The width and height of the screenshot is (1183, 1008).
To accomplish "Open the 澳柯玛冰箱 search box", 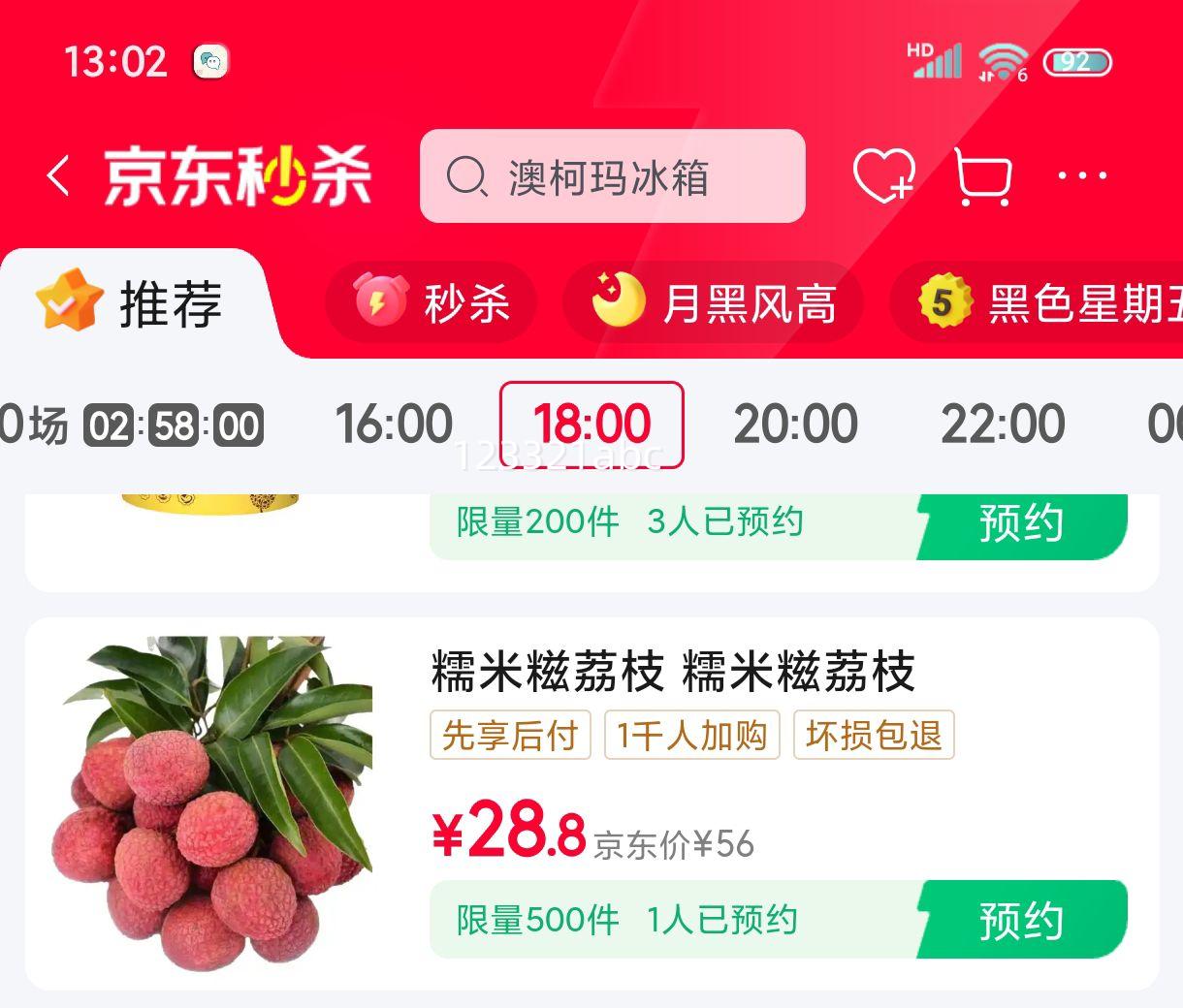I will point(612,176).
